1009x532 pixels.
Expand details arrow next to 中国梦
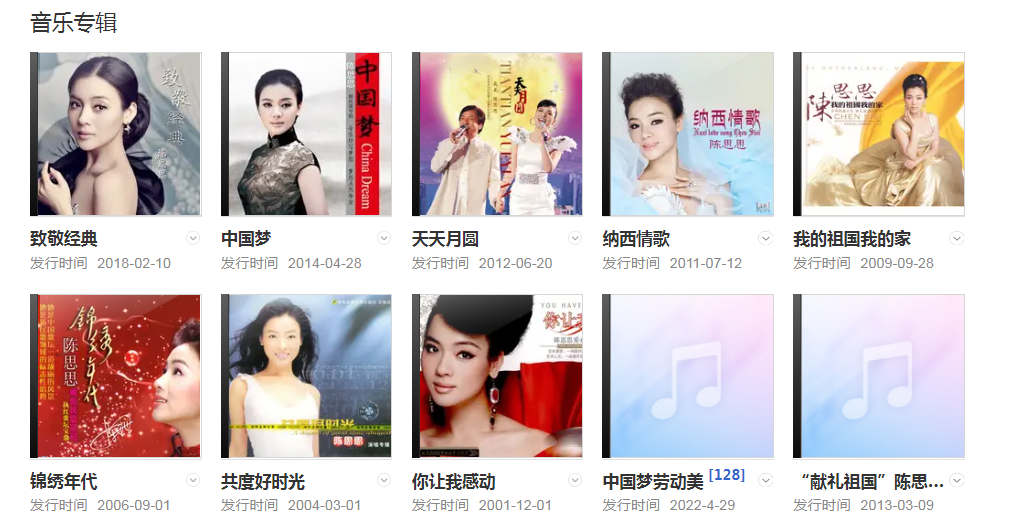pyautogui.click(x=384, y=238)
